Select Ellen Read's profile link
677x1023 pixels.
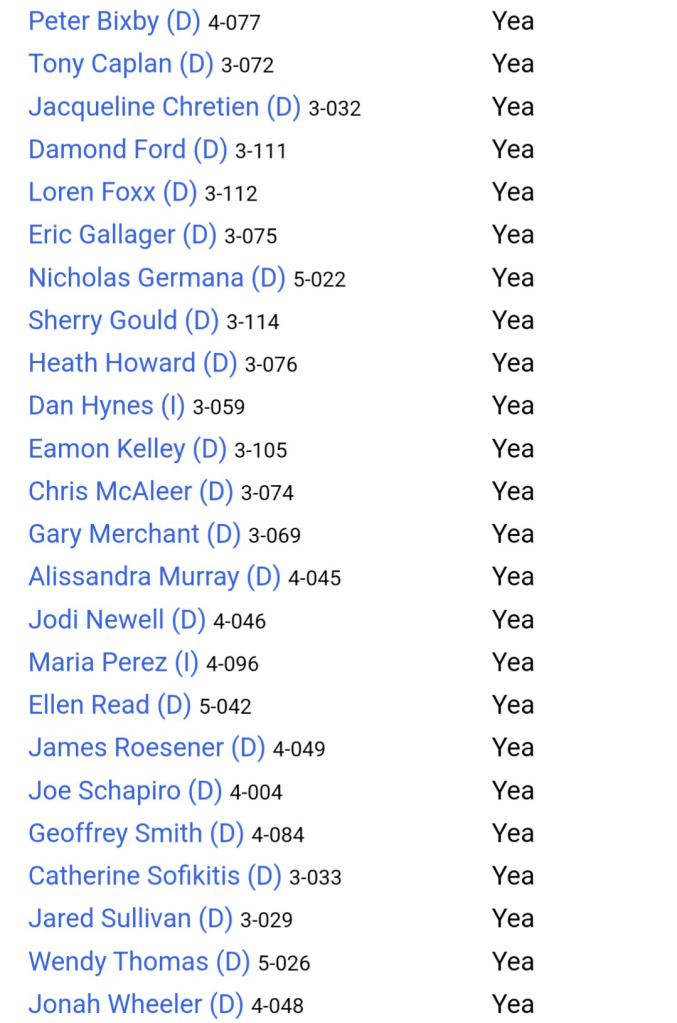109,705
